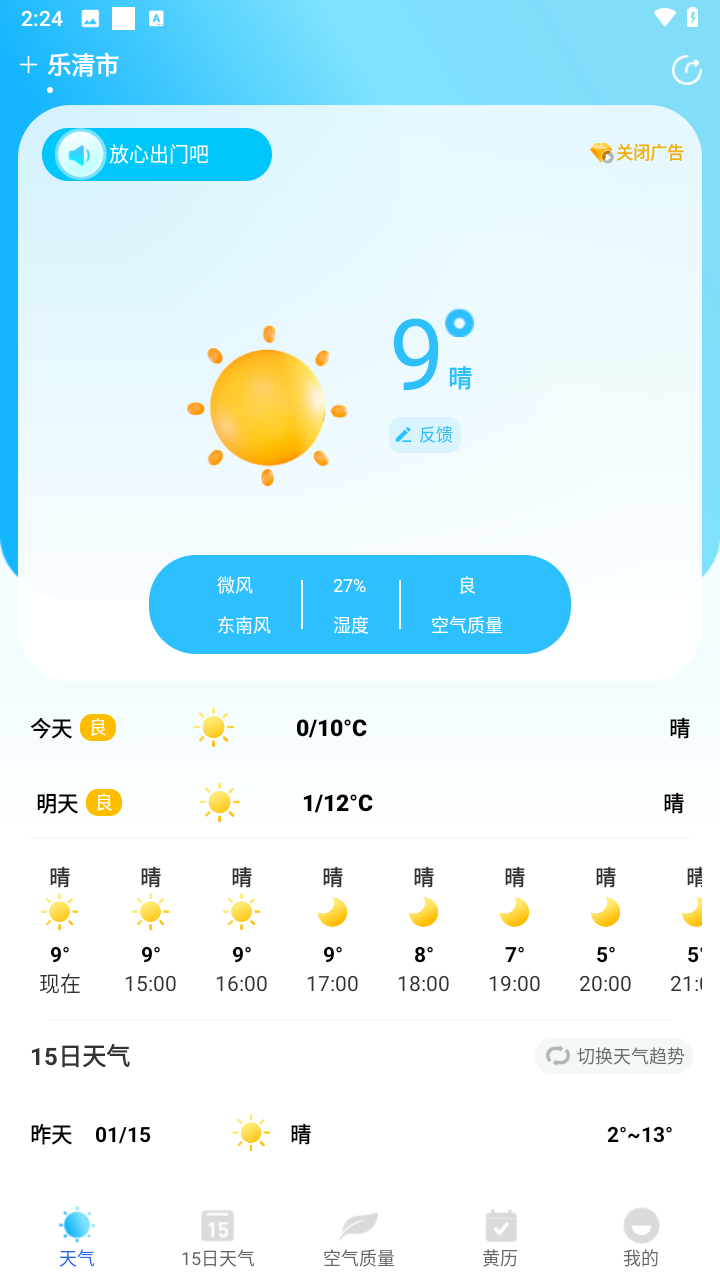Image resolution: width=720 pixels, height=1280 pixels.
Task: Tap the refresh icon to update weather
Action: 687,70
